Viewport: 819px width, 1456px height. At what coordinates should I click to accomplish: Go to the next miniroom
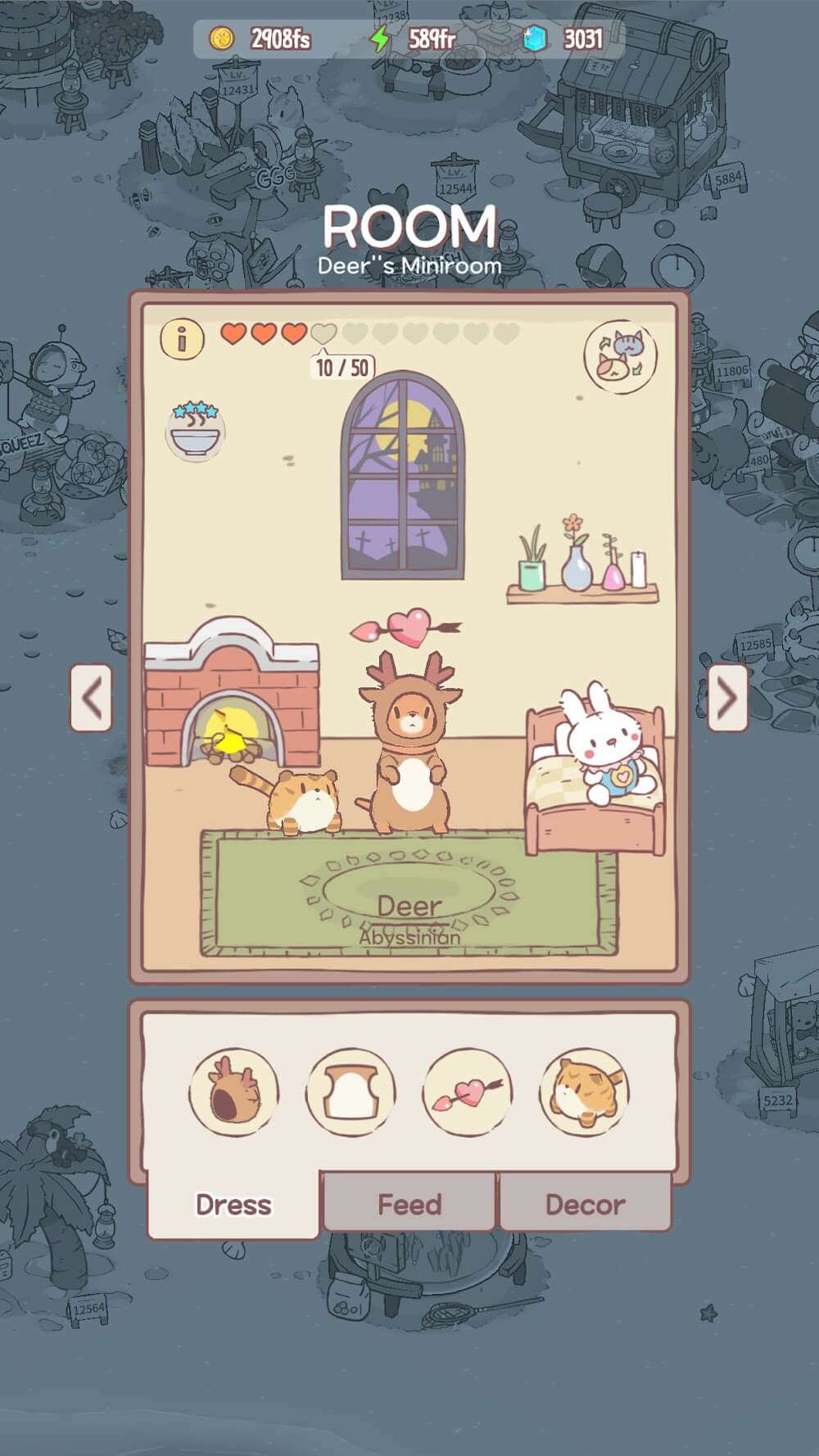727,698
